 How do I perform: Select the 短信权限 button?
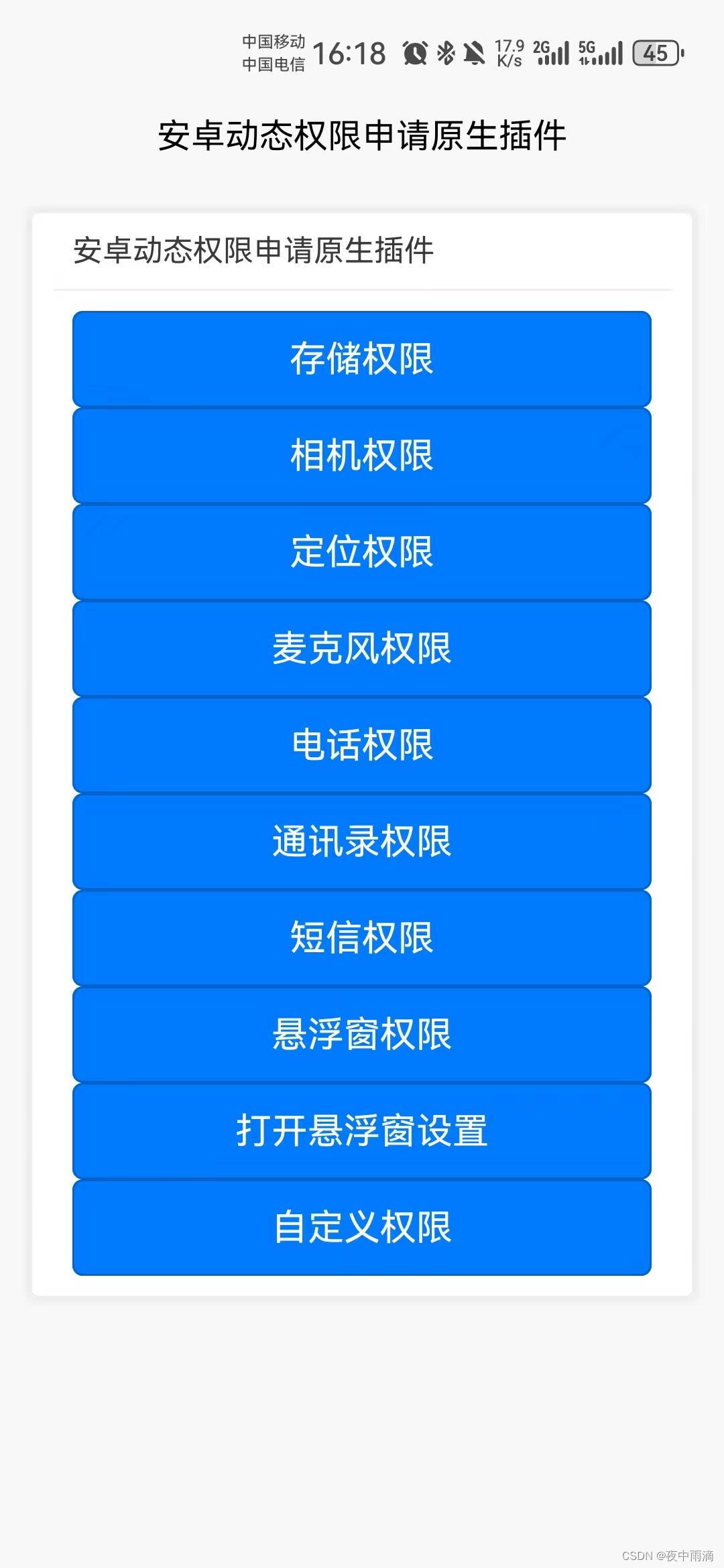(x=362, y=938)
